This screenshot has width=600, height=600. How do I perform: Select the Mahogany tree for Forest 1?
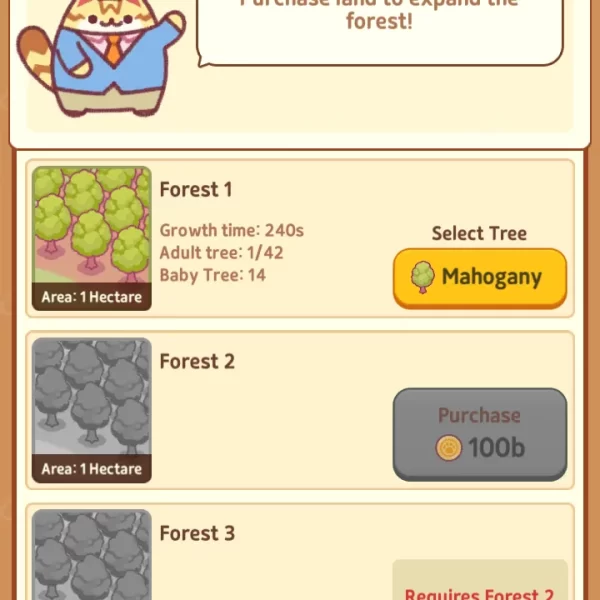pos(479,277)
